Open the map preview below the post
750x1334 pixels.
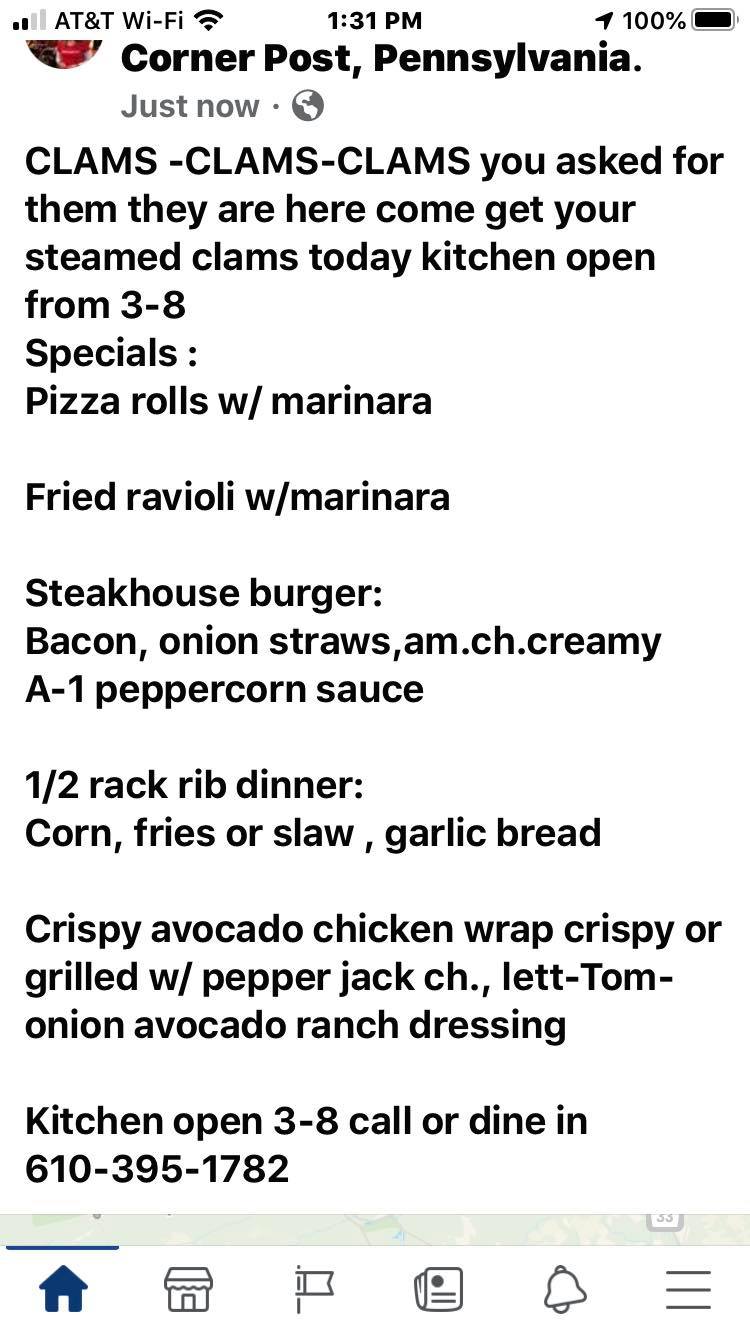pos(375,1229)
